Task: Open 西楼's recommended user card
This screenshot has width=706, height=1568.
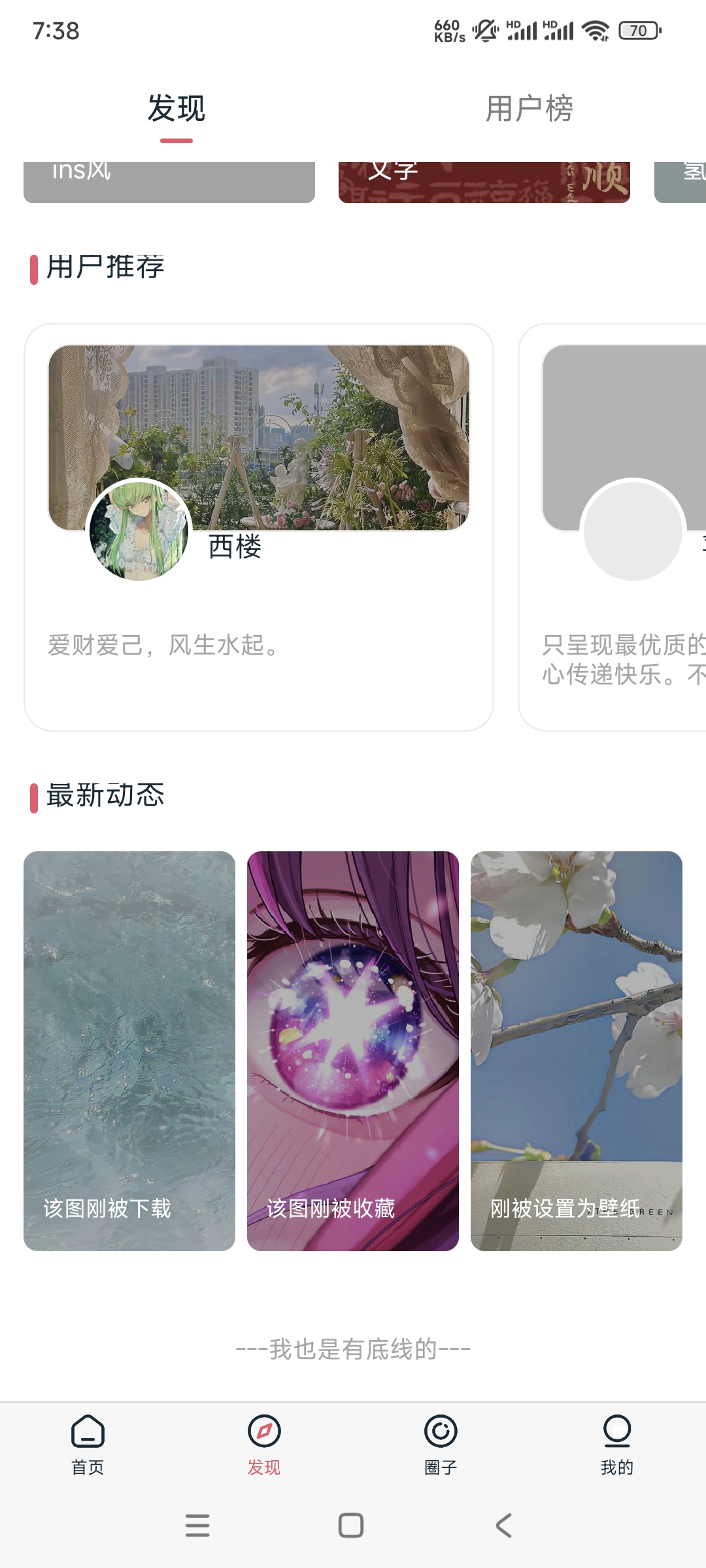Action: click(259, 527)
